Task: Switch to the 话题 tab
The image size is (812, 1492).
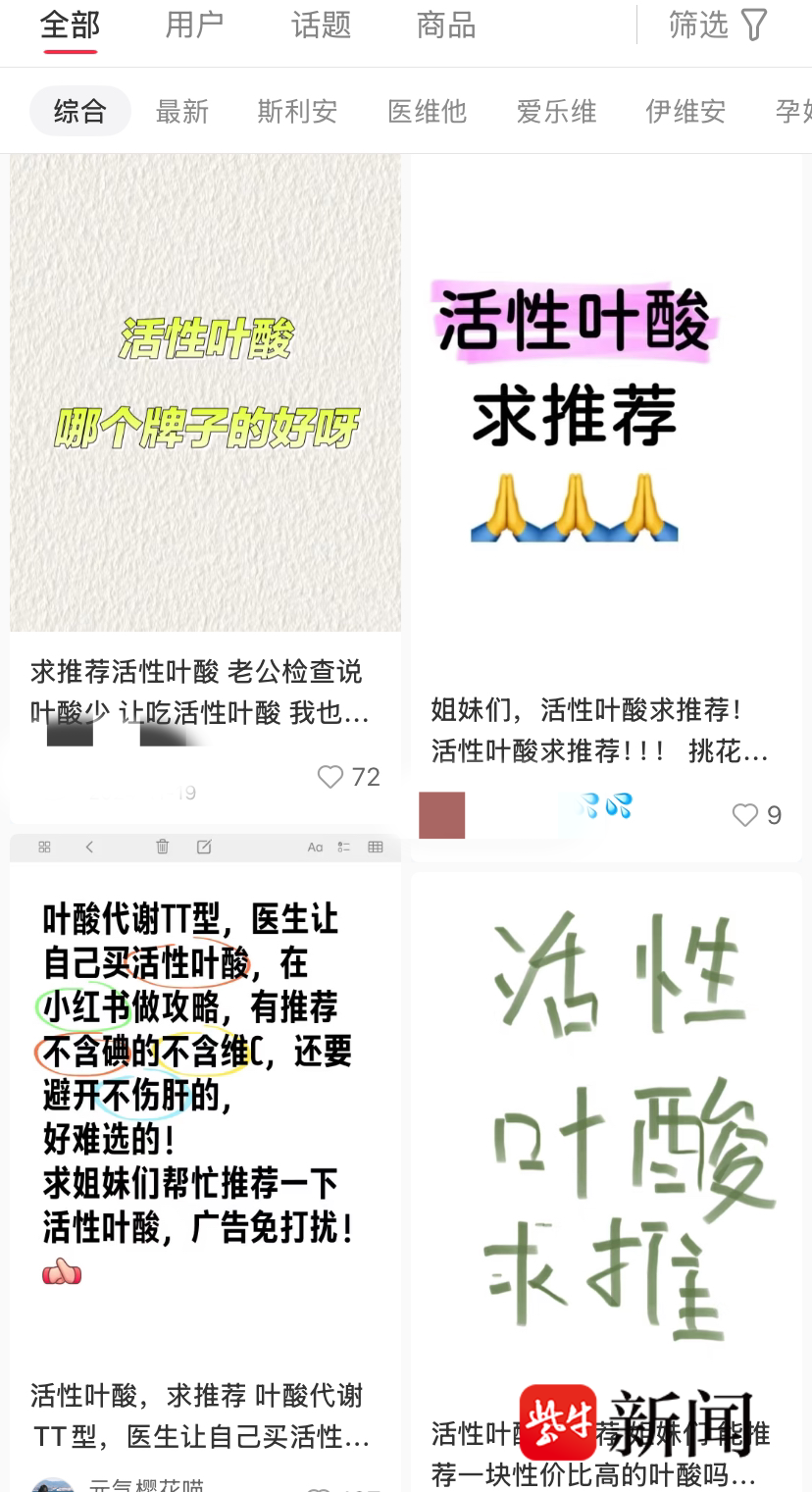Action: point(321,26)
